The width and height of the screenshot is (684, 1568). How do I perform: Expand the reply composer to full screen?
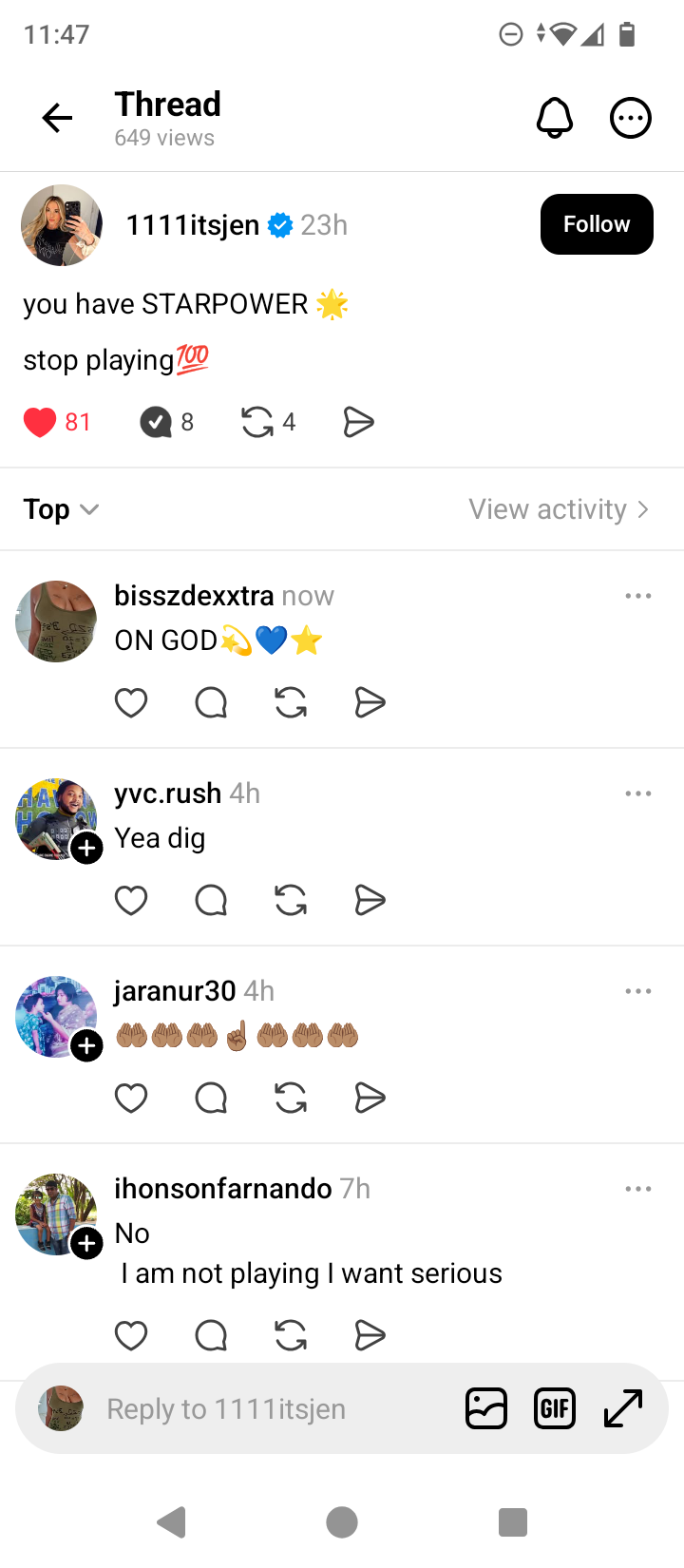coord(624,1408)
